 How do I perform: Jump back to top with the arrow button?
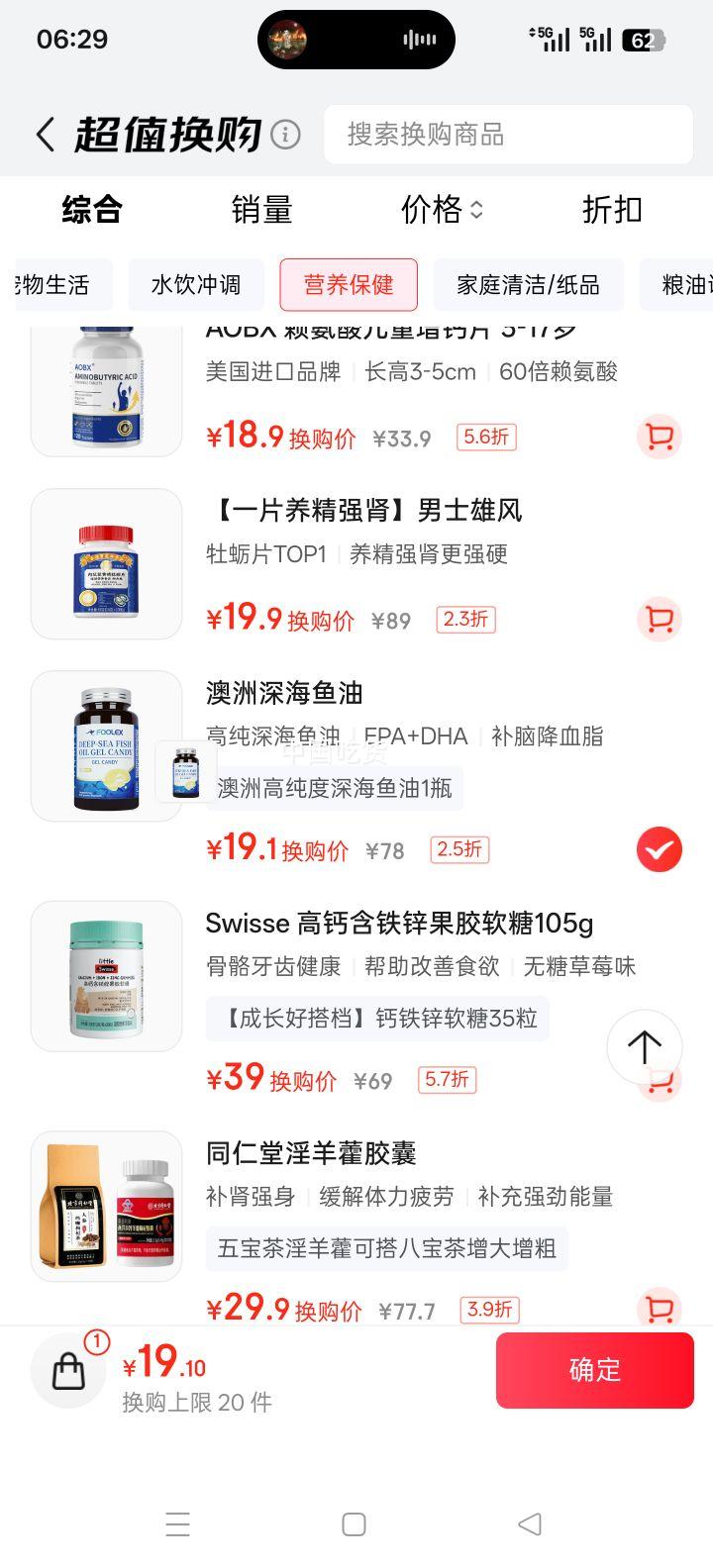(x=645, y=1046)
